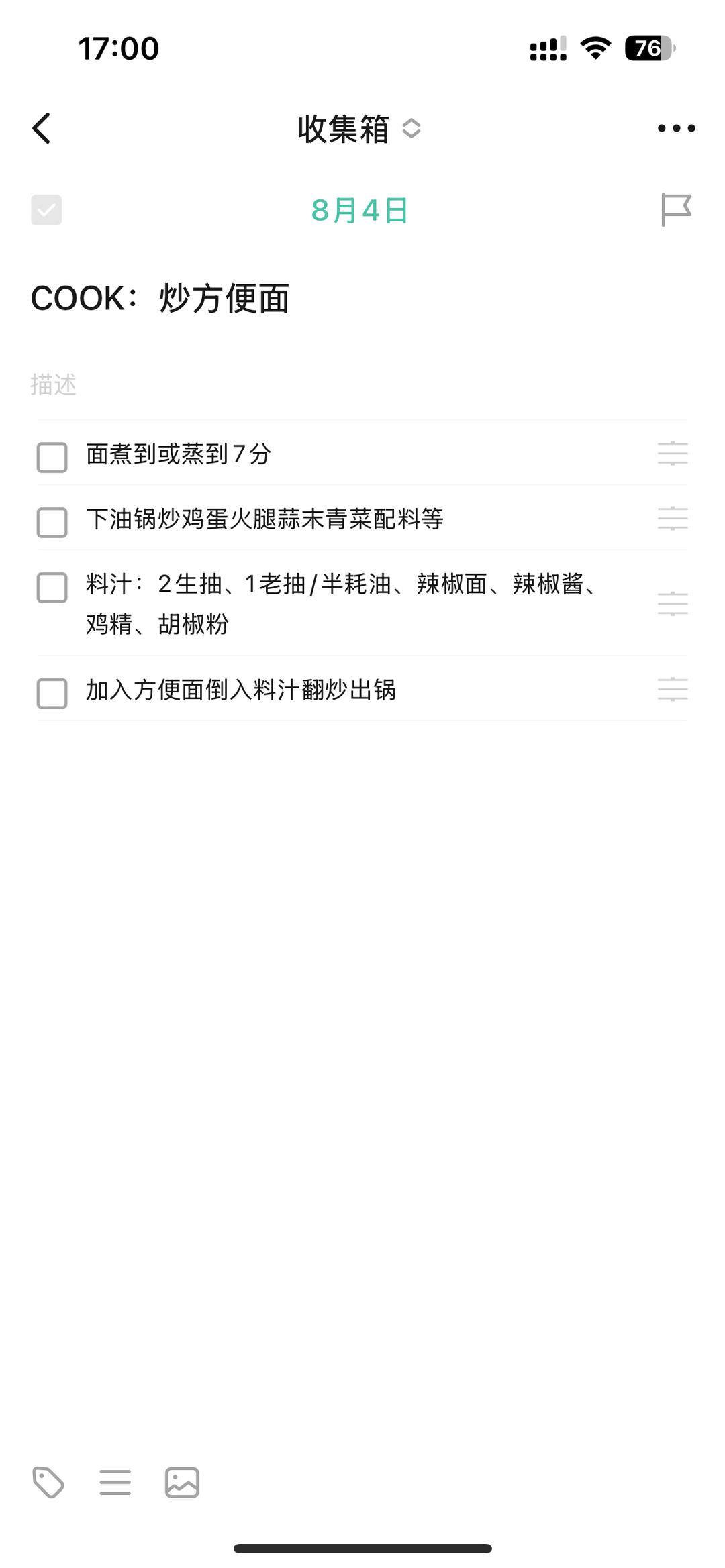The image size is (725, 1568).
Task: Toggle the main task completion checkbox
Action: point(46,210)
